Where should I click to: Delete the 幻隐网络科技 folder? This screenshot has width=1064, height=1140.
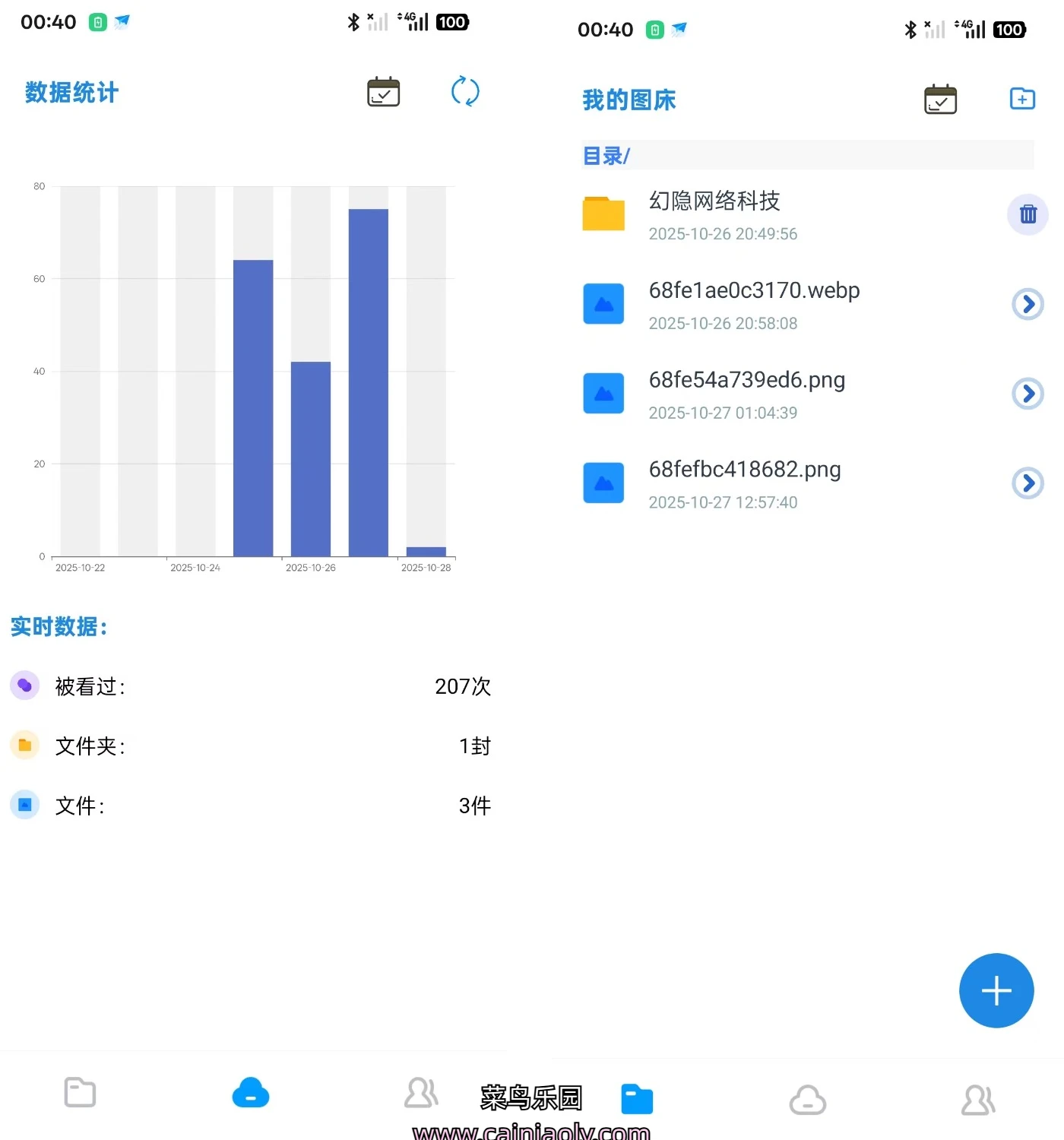pos(1028,214)
